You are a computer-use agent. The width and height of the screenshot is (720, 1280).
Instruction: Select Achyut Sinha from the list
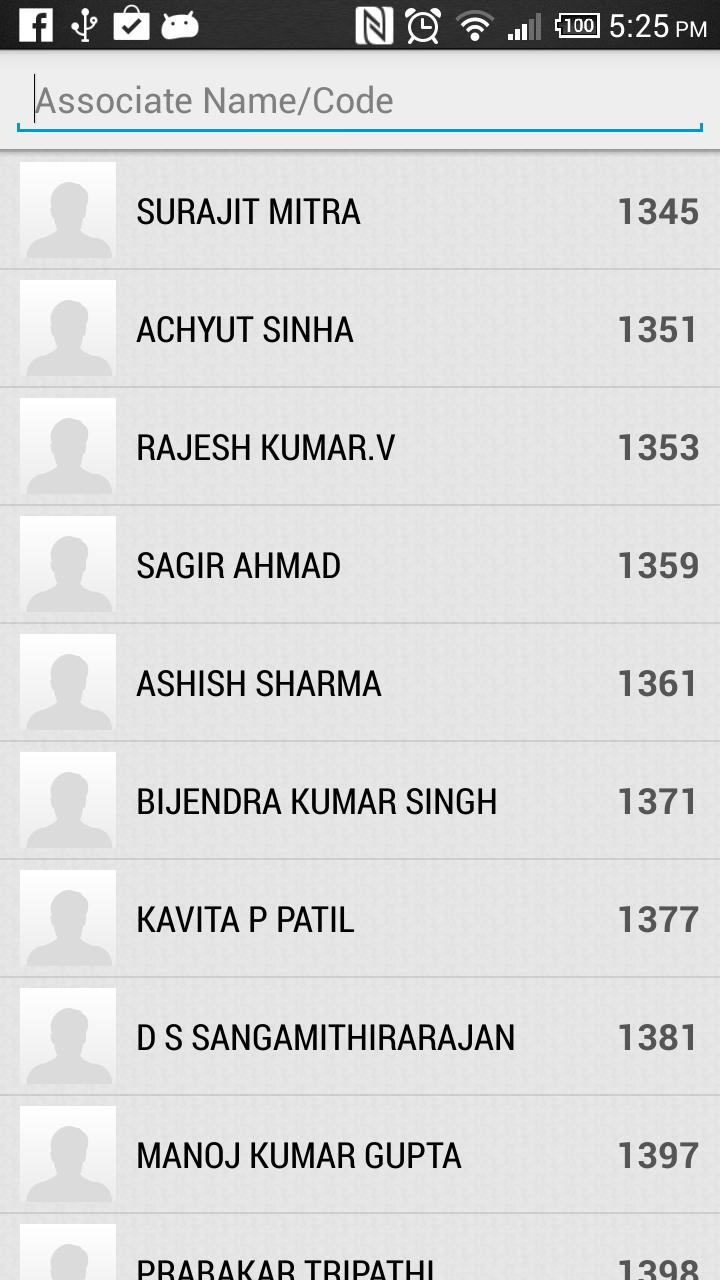pos(360,329)
